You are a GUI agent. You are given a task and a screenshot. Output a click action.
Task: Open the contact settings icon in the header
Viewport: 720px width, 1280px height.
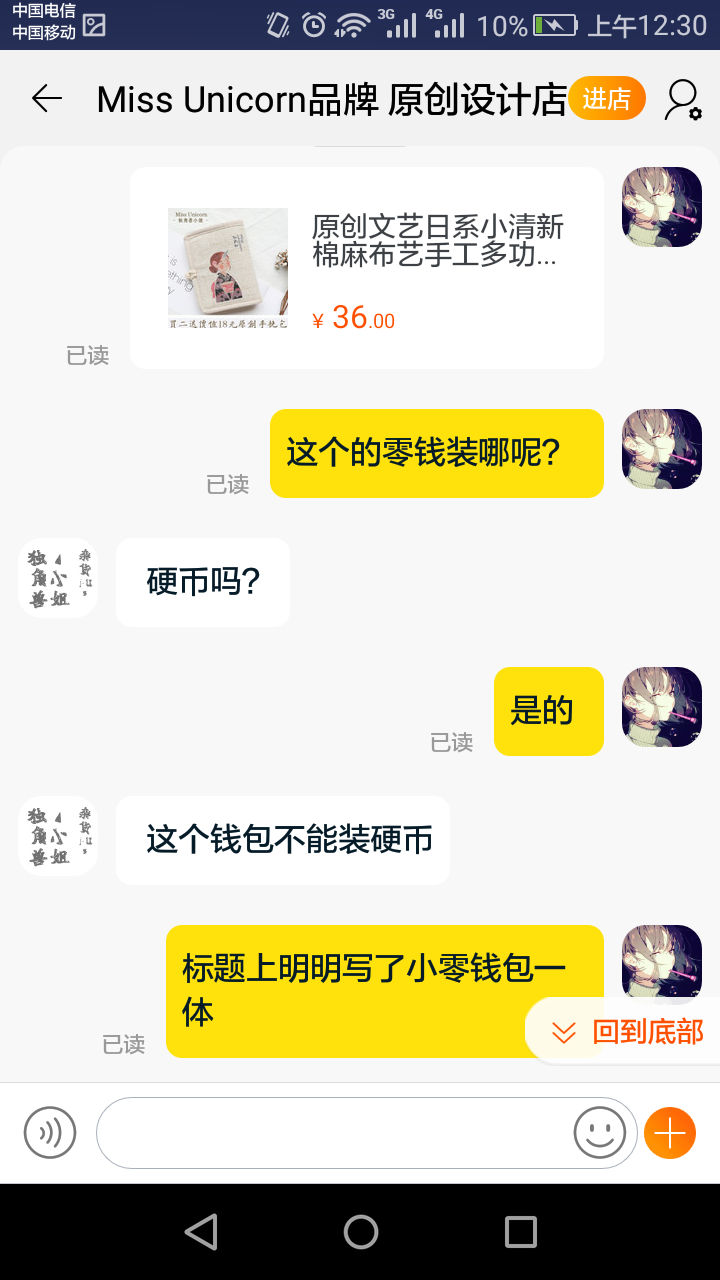tap(683, 99)
